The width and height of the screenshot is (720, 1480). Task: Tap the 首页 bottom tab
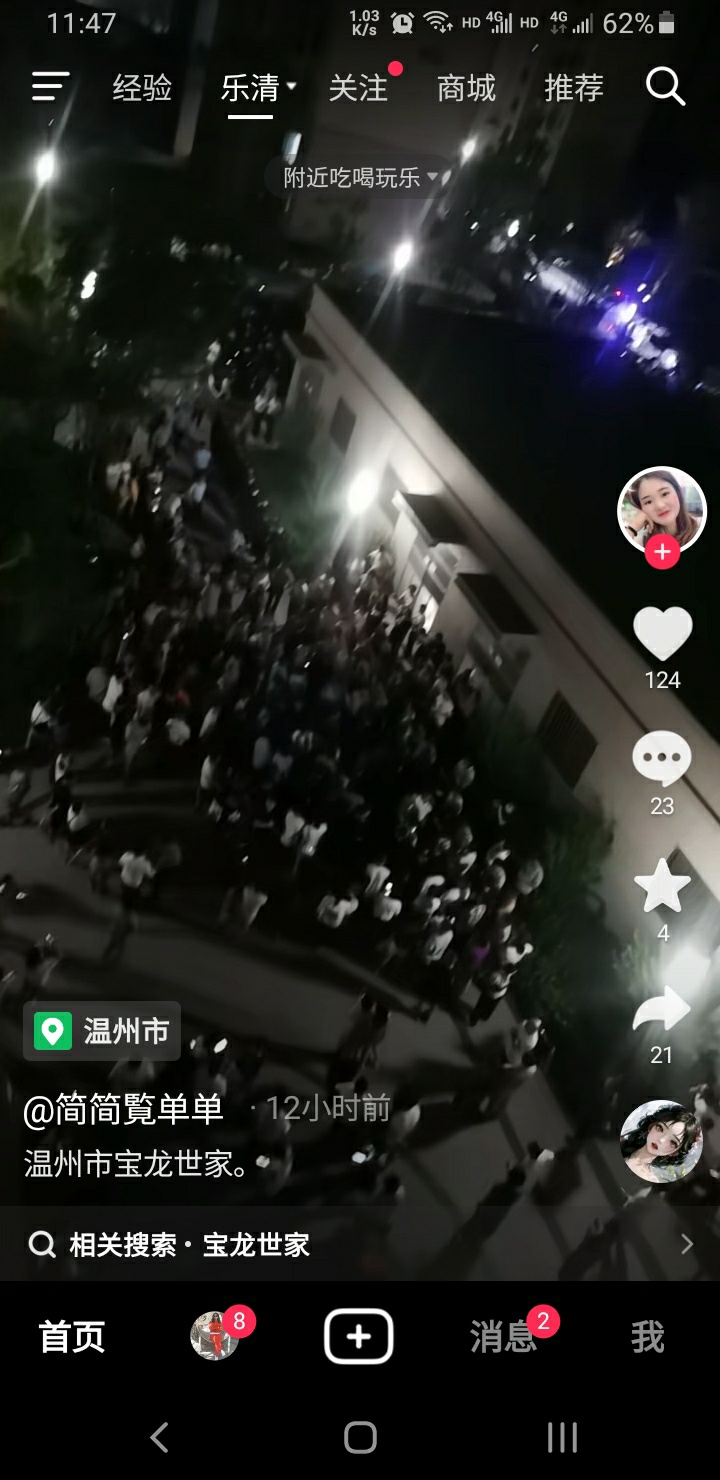(x=72, y=1336)
